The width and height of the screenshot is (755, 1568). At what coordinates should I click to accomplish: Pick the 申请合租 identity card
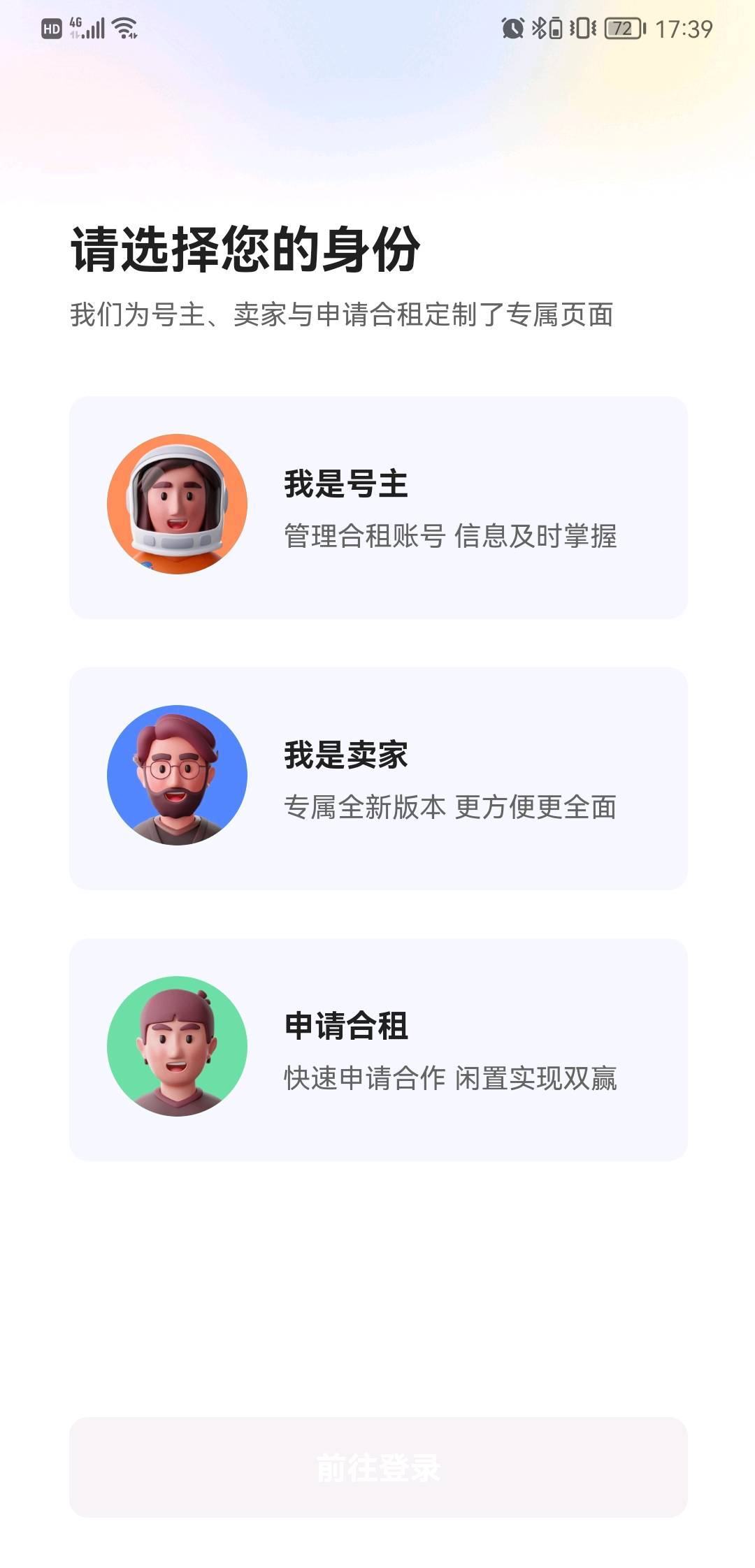(377, 1050)
